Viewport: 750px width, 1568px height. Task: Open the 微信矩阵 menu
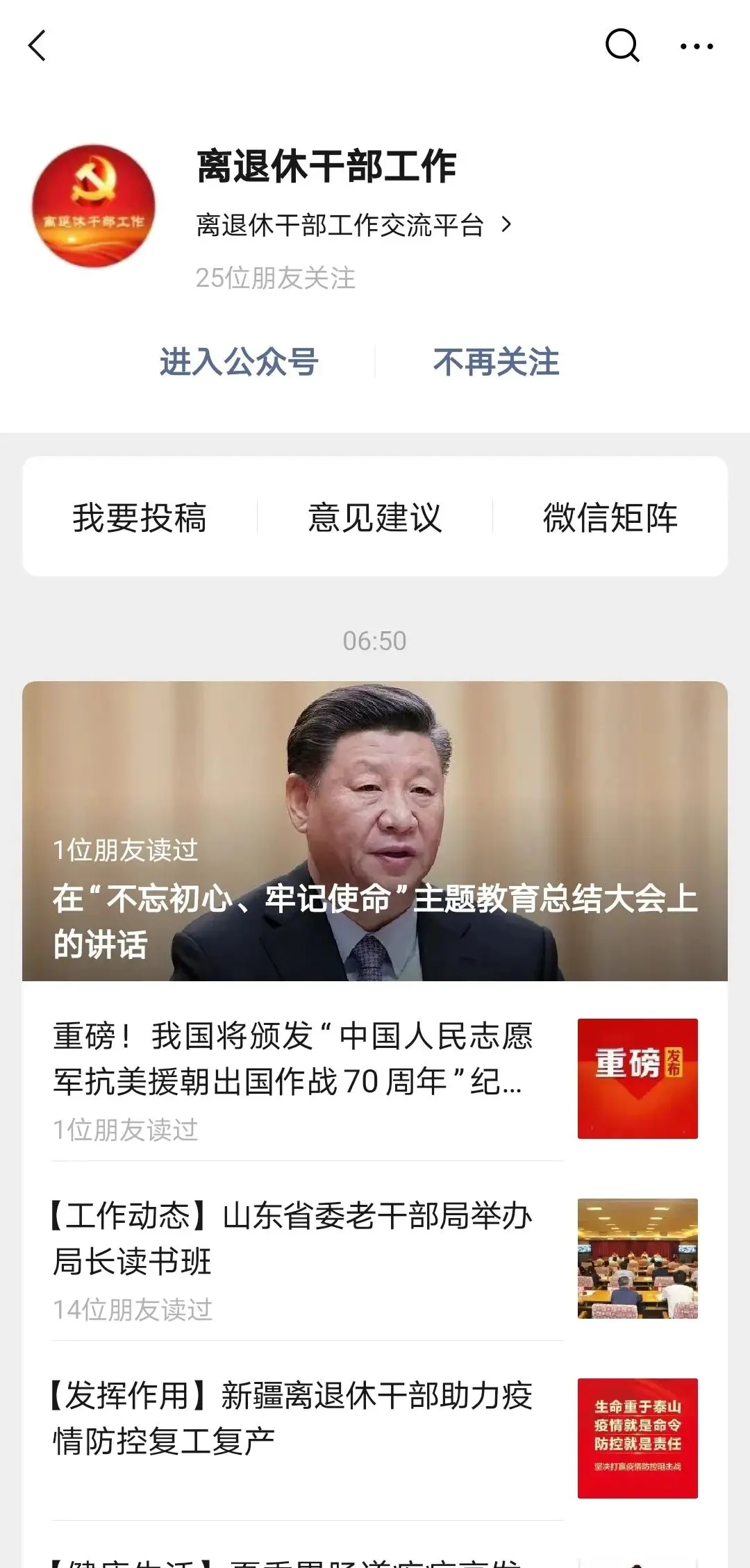click(x=610, y=517)
